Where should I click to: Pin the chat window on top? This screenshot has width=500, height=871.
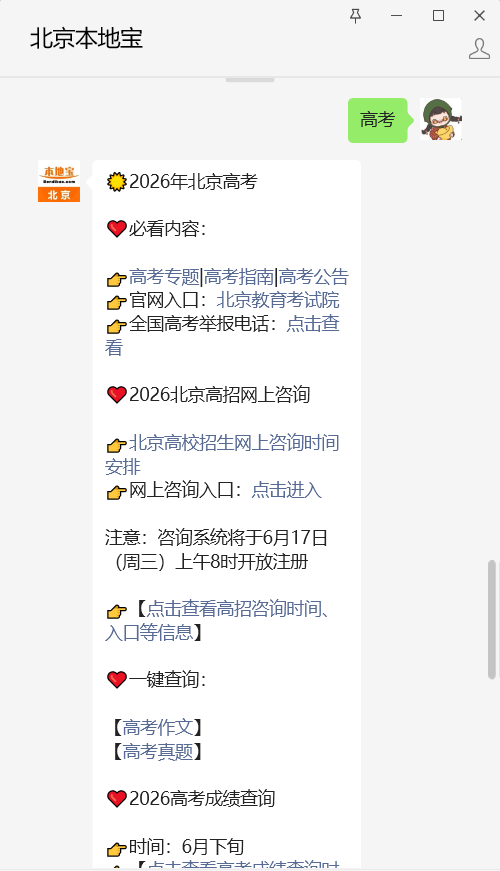tap(356, 16)
